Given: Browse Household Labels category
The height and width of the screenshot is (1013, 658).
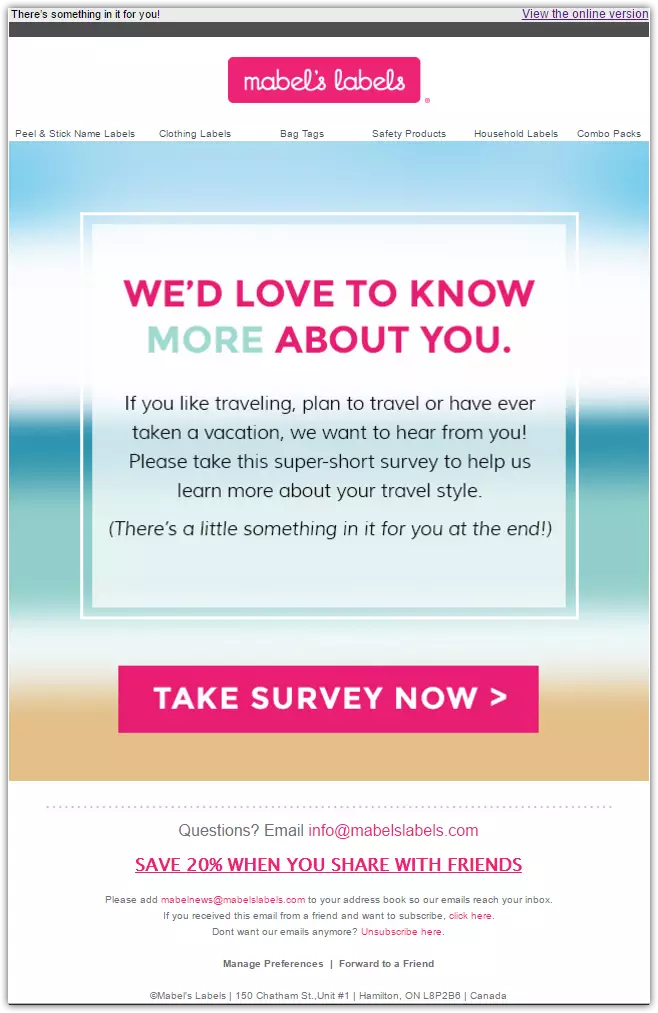Looking at the screenshot, I should (x=516, y=134).
